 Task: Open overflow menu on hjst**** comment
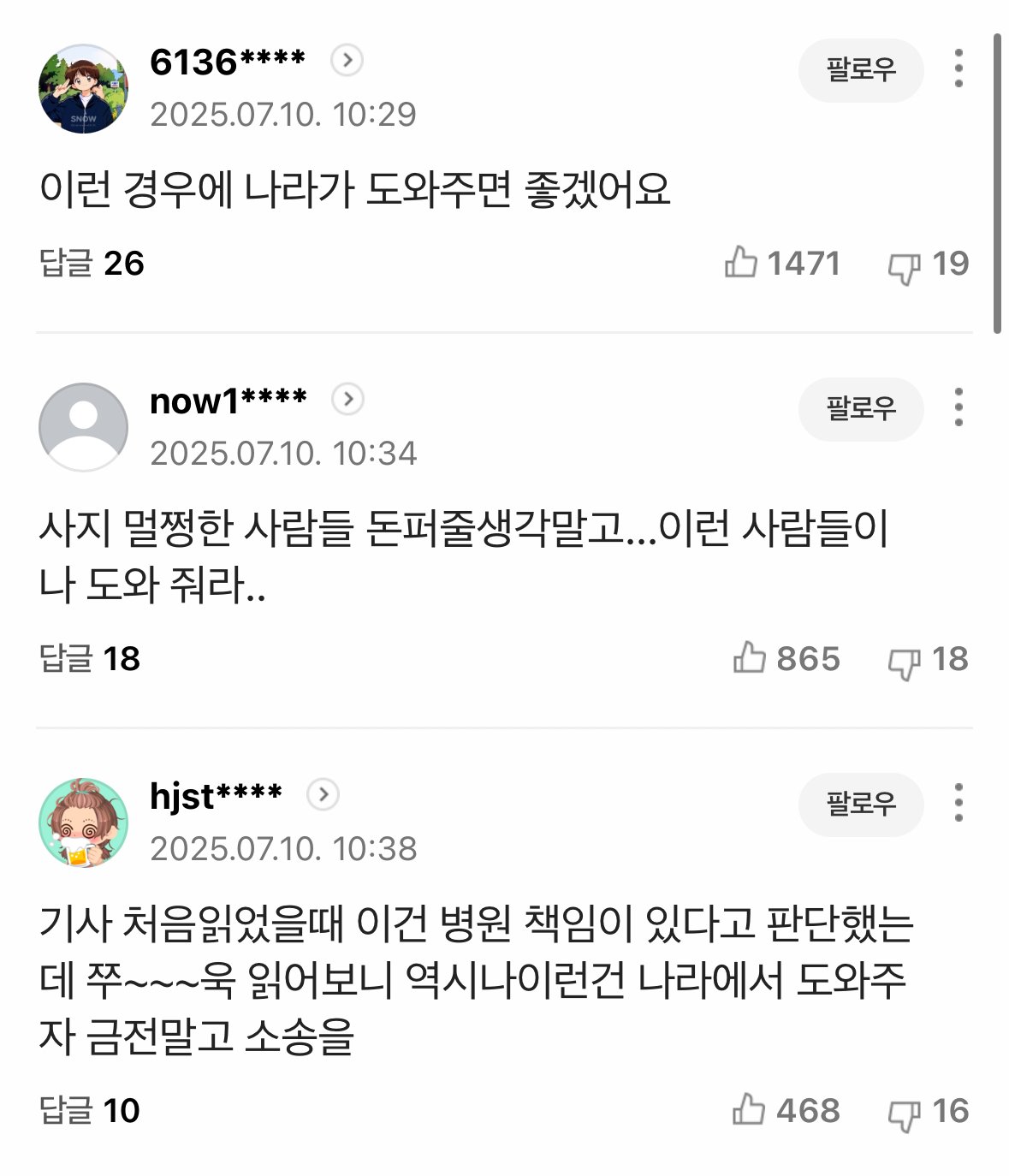(x=959, y=803)
